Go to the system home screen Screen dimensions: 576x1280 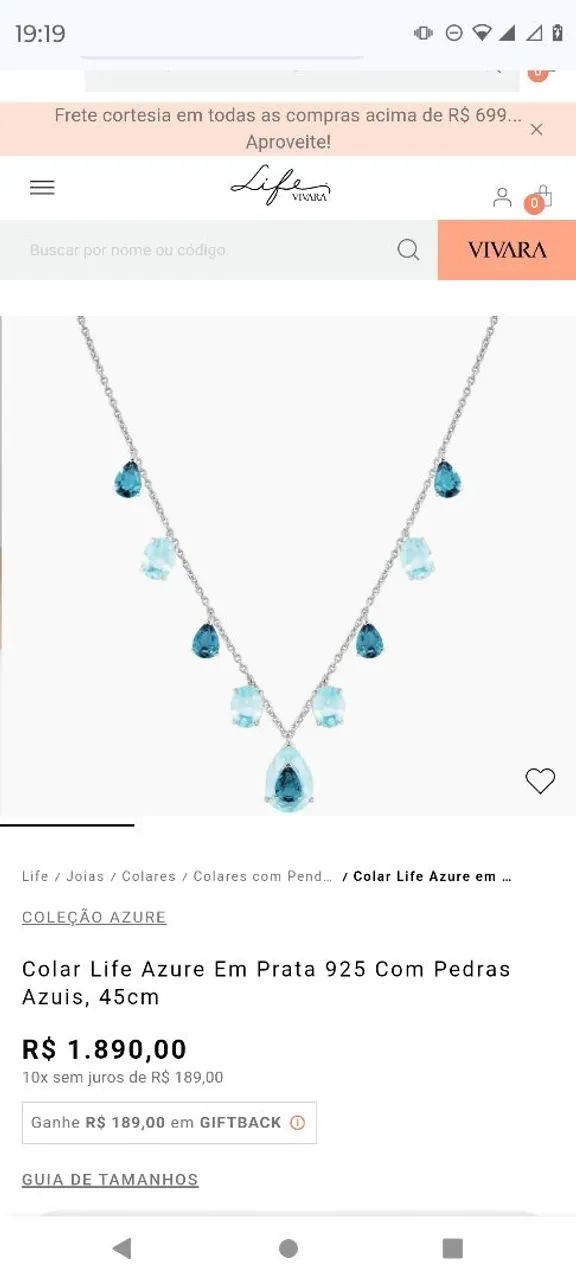(x=288, y=1248)
